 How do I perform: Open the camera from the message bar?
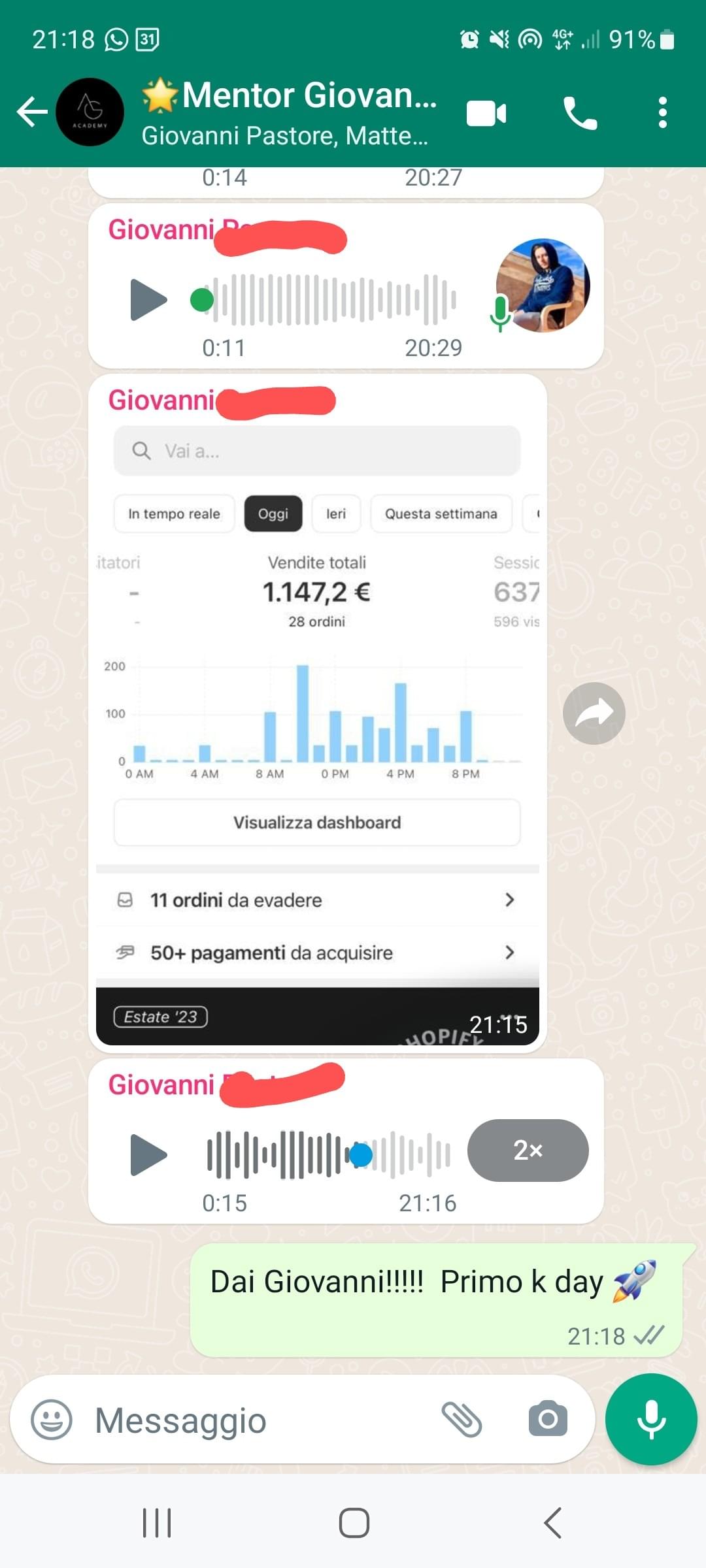[548, 1418]
